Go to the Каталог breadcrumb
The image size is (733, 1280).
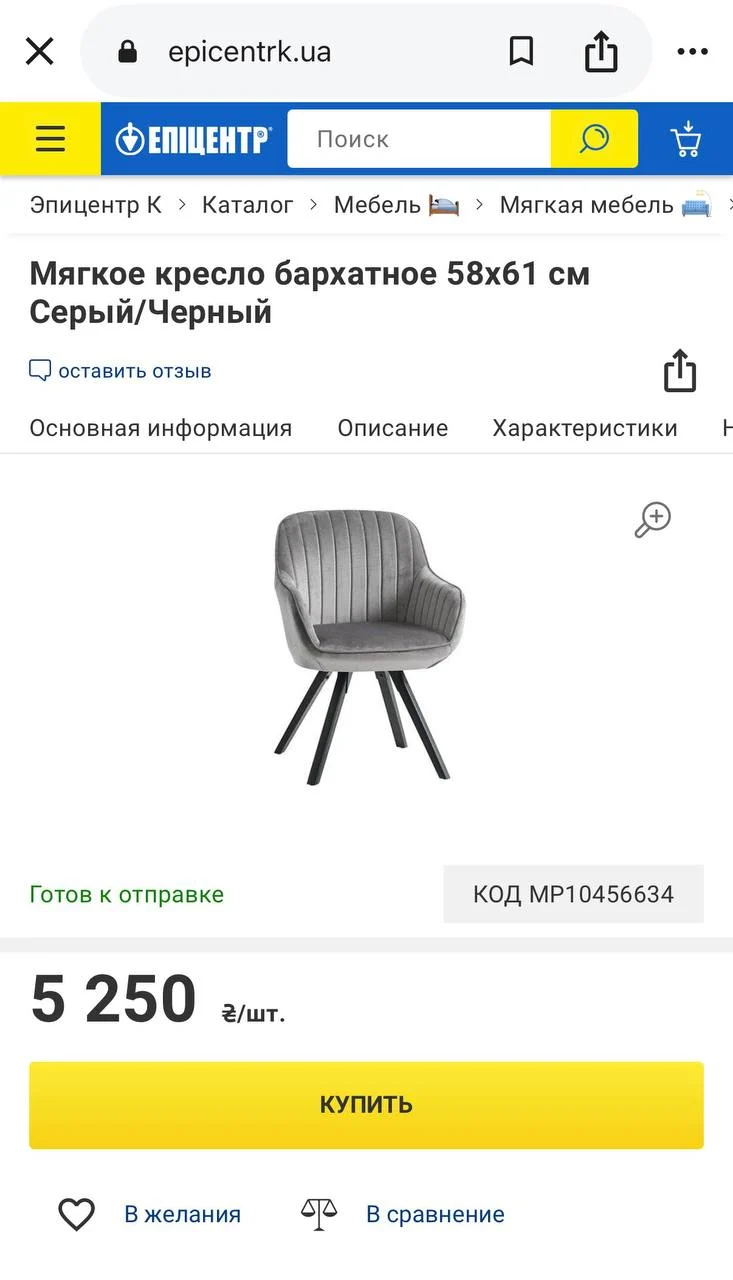click(x=248, y=205)
